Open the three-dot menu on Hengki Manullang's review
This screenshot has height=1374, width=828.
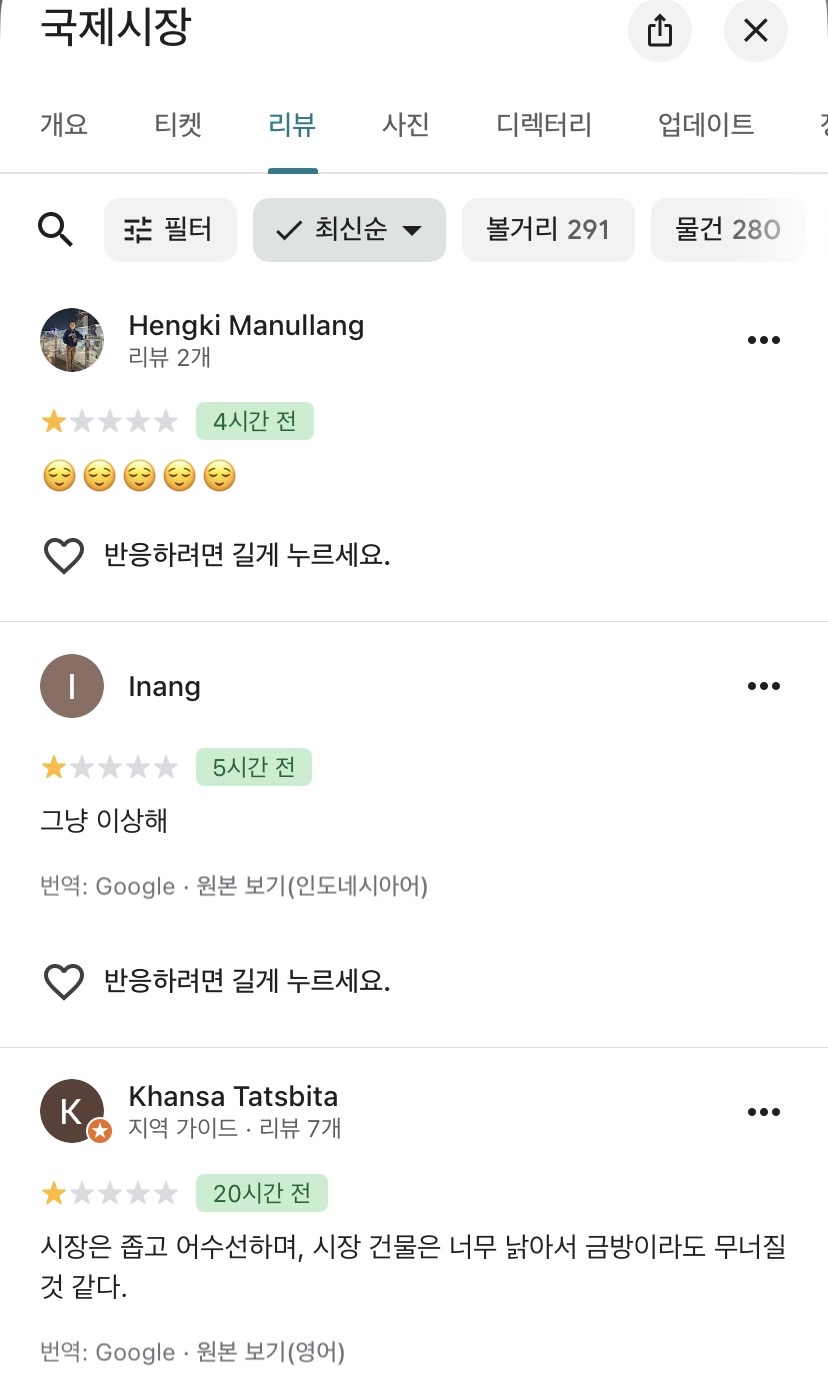pyautogui.click(x=763, y=340)
